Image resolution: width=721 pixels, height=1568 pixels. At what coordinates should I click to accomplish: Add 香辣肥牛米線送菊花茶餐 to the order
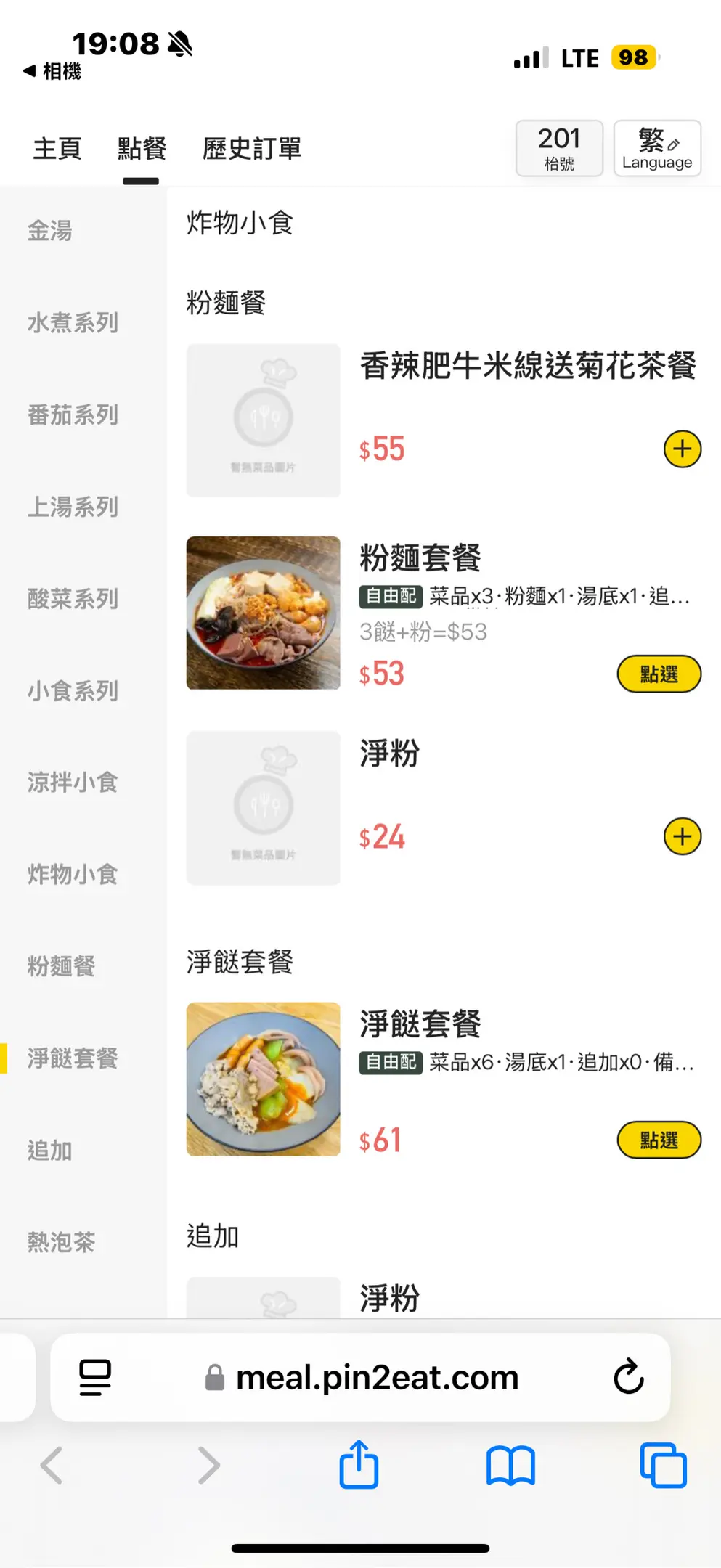682,449
